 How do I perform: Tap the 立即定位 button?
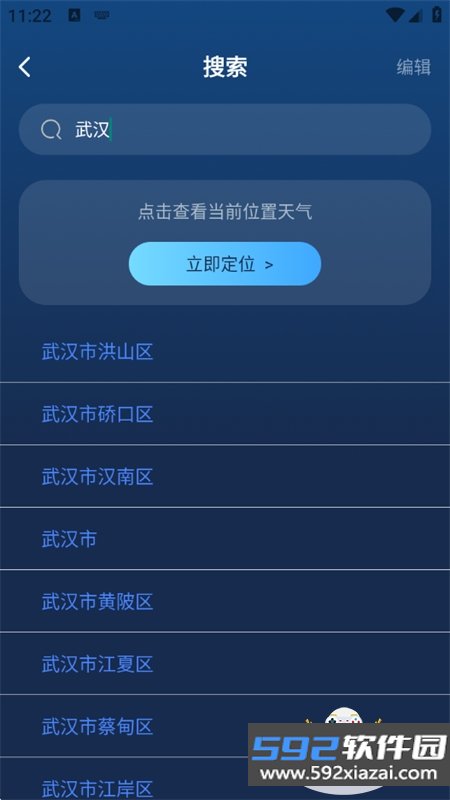click(225, 264)
